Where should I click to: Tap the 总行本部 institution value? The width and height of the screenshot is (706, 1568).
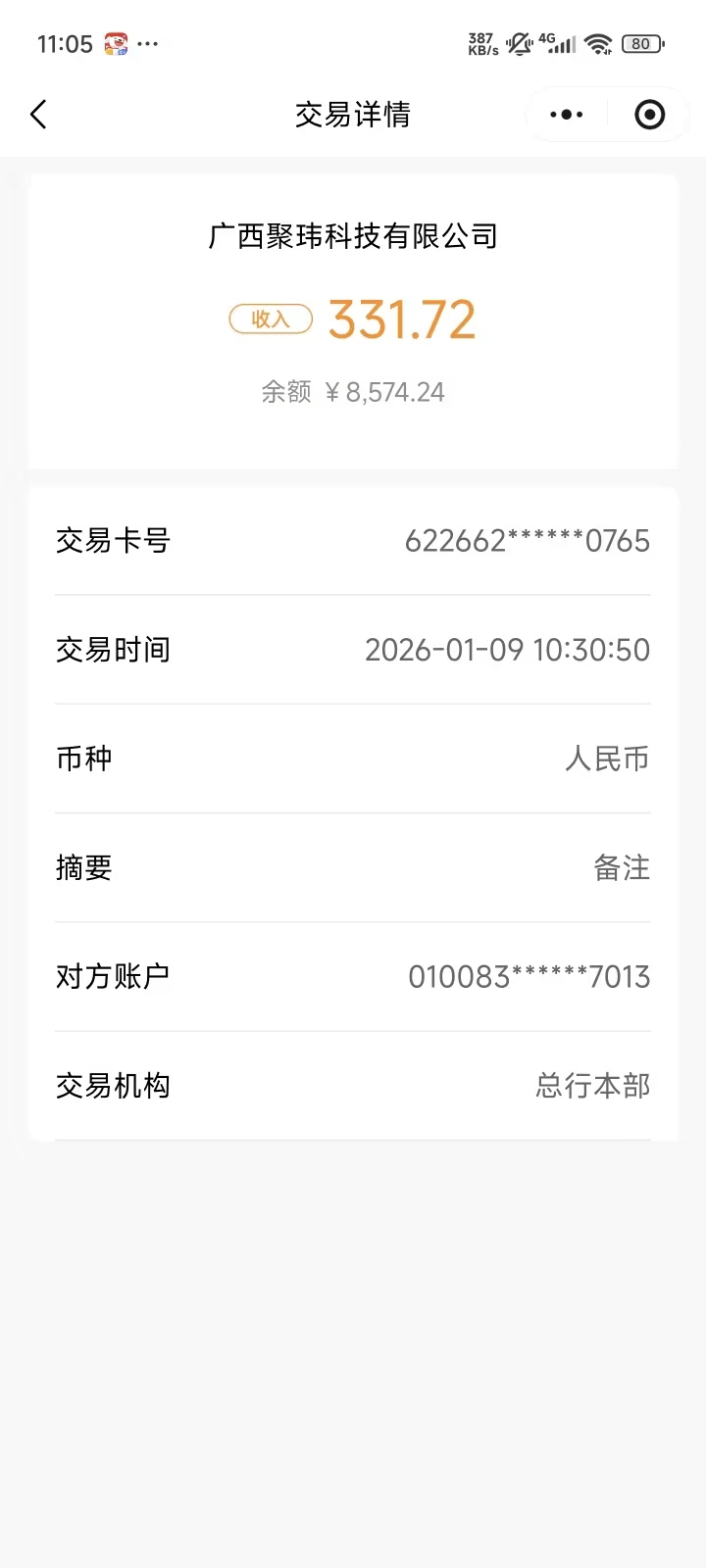click(x=591, y=1086)
